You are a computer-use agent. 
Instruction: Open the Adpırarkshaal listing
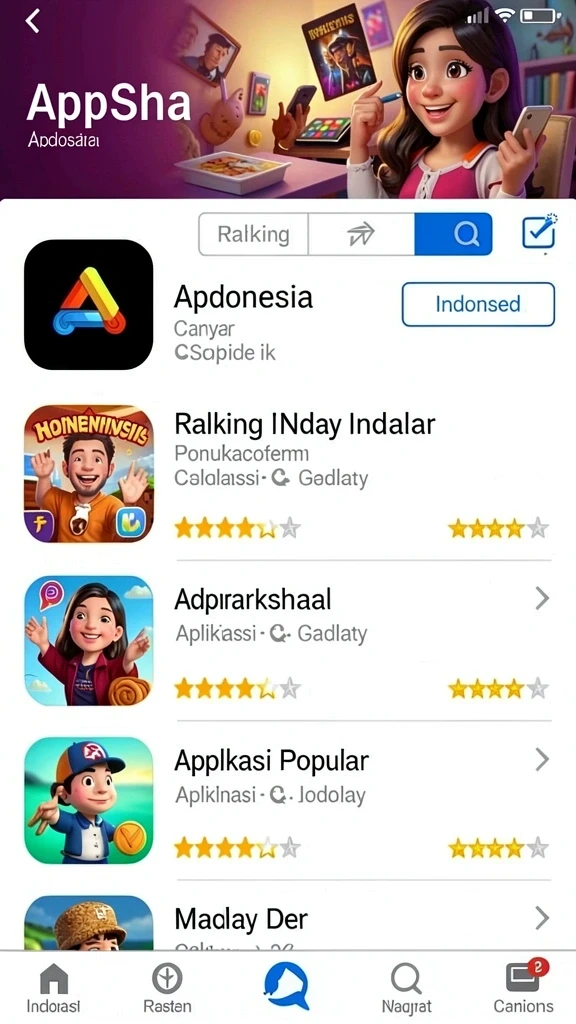pos(288,640)
